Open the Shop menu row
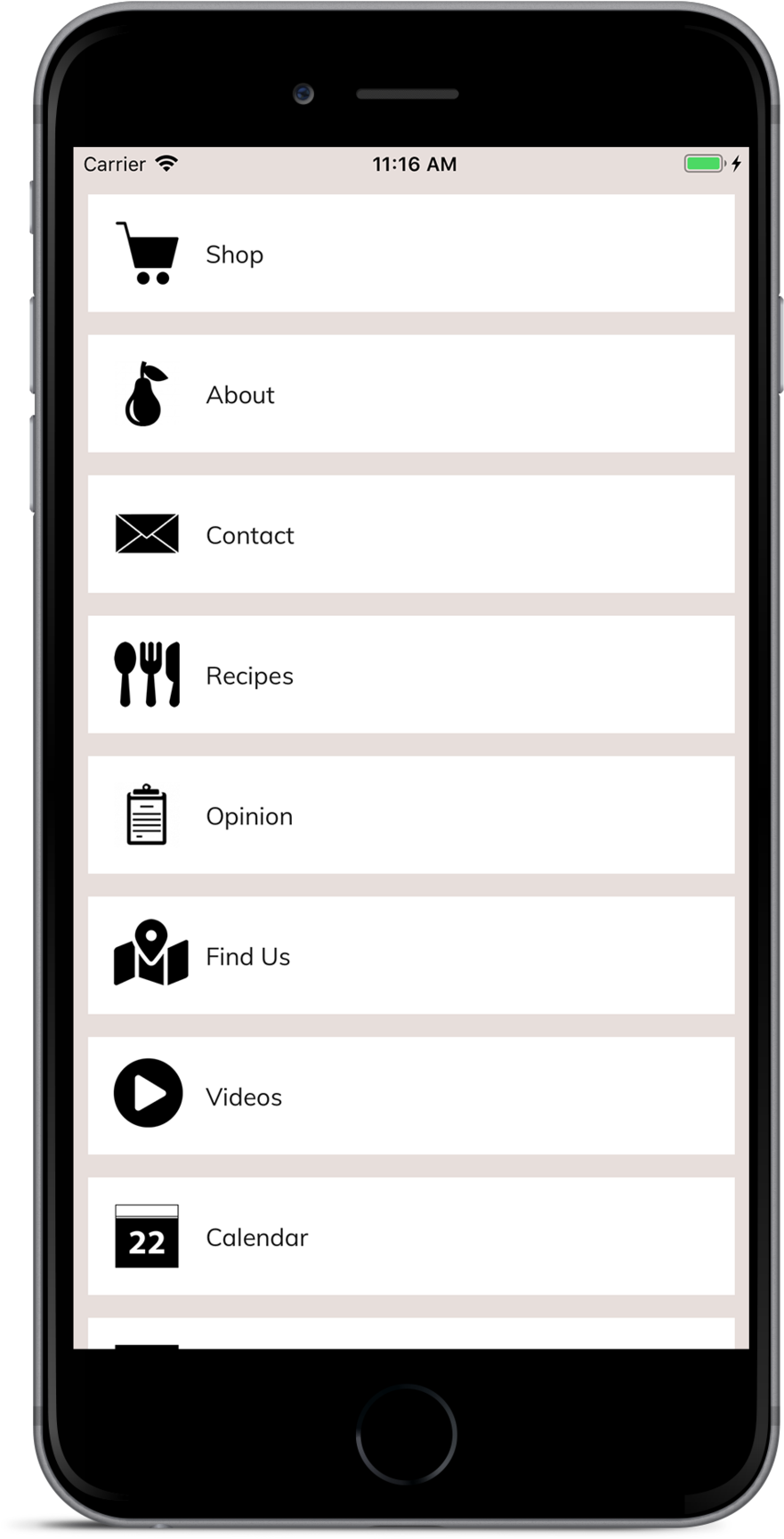Viewport: 784px width, 1539px height. (411, 254)
